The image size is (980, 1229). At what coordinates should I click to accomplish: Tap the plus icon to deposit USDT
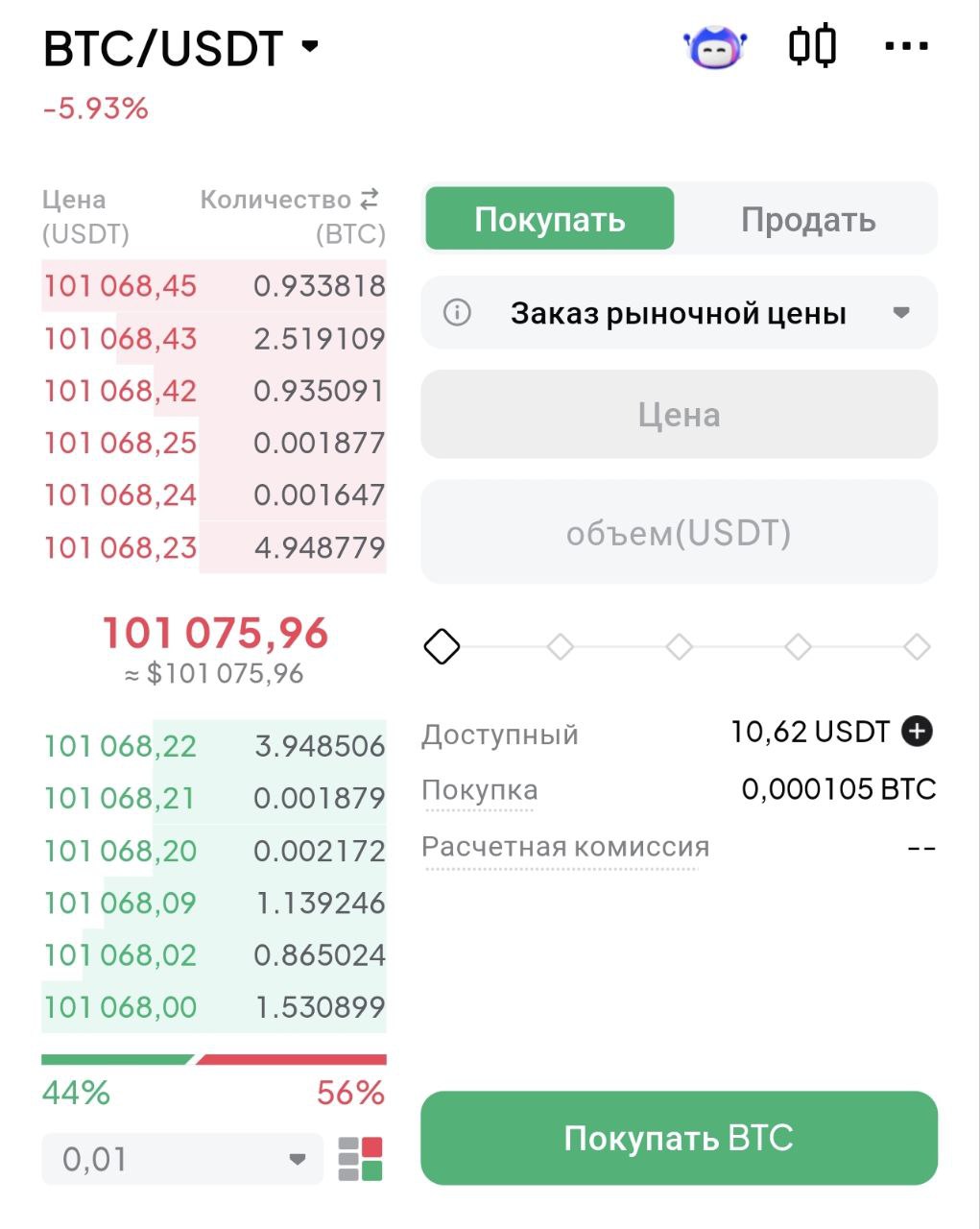917,732
